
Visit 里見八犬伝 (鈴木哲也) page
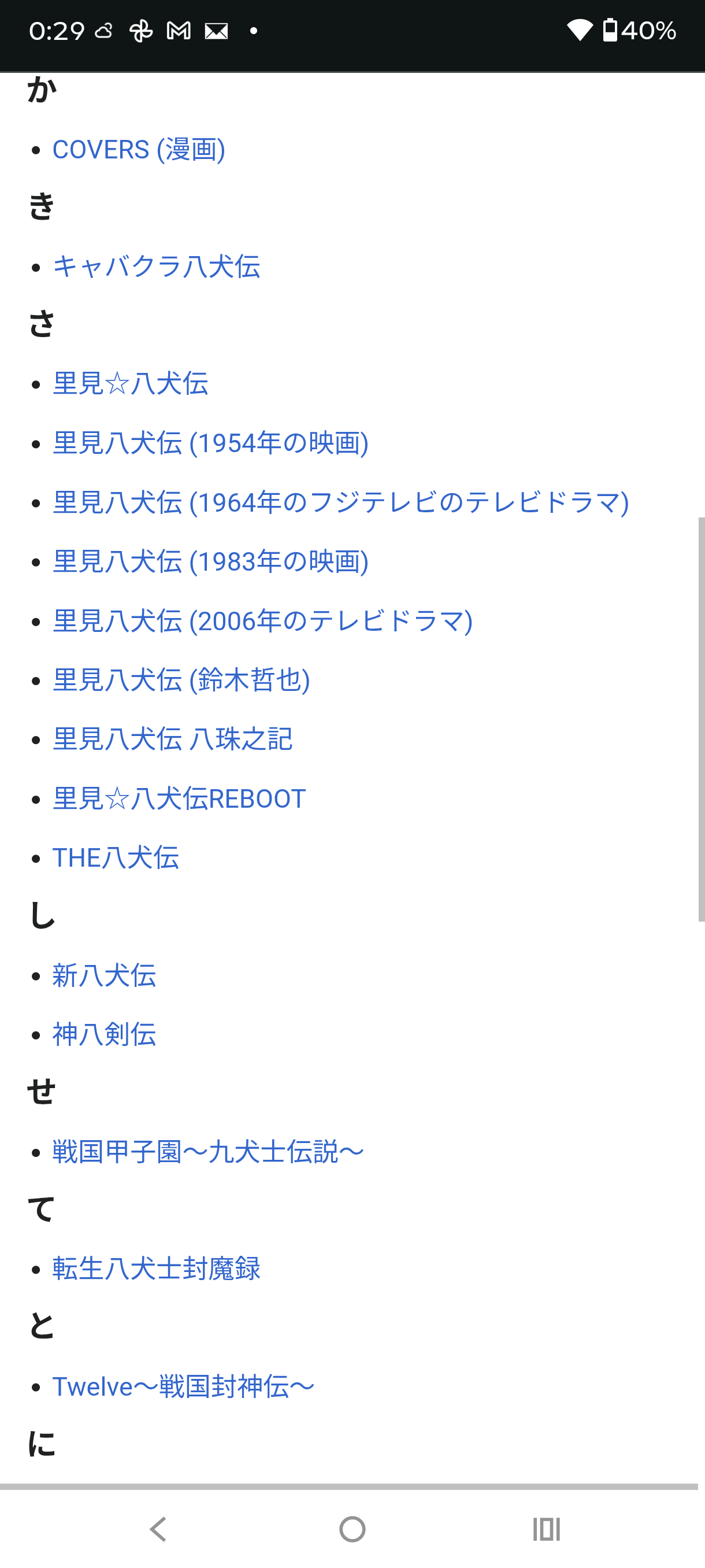tap(181, 680)
